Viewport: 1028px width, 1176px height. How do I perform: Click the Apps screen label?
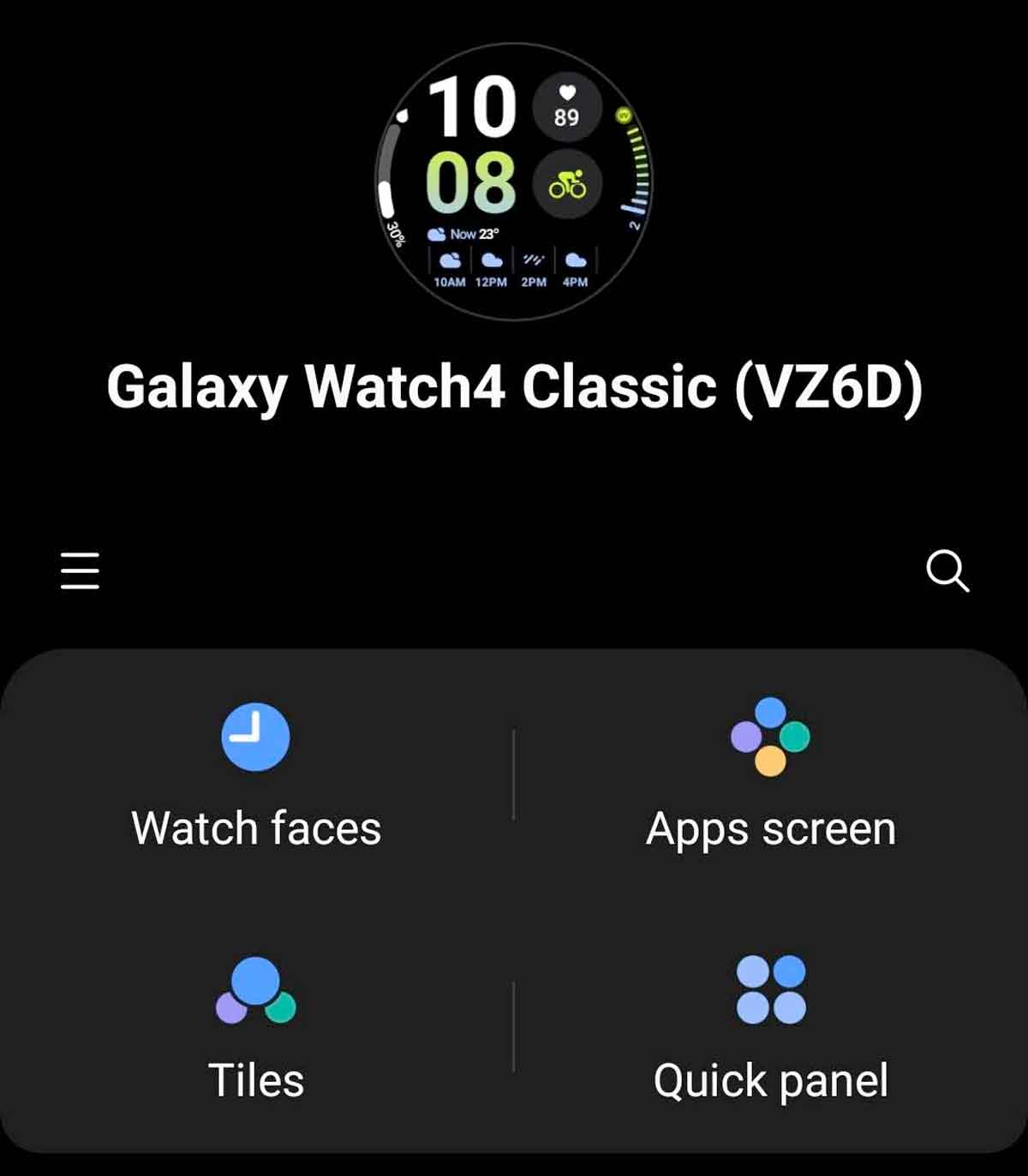pos(771,827)
